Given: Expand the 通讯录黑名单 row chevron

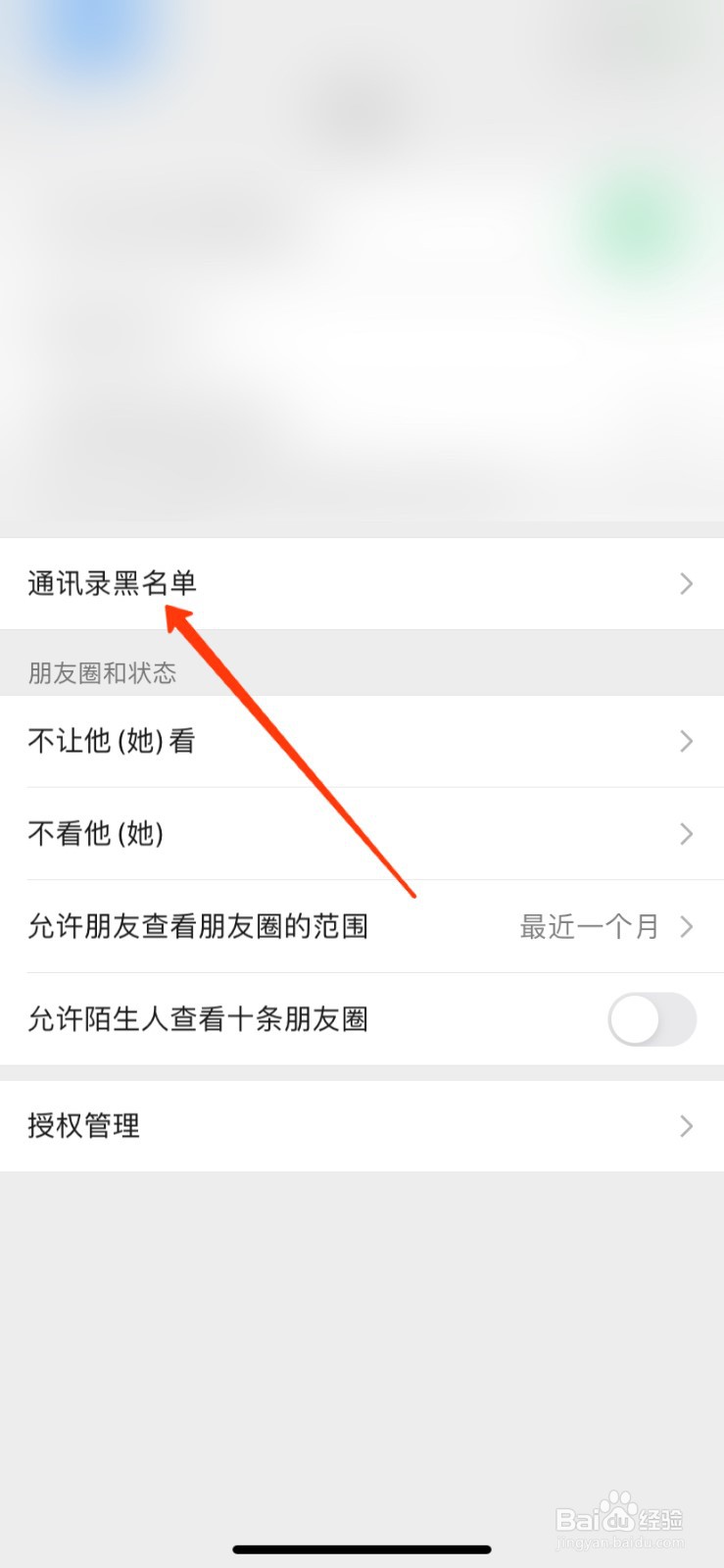Looking at the screenshot, I should (686, 583).
